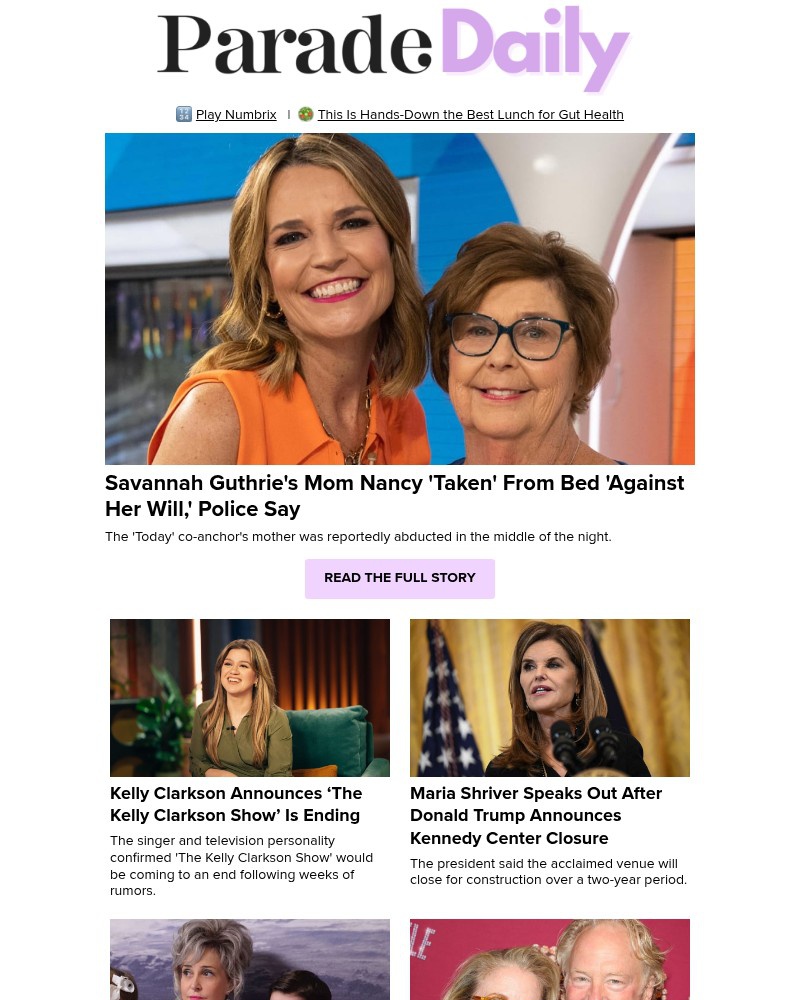Open the Play Numbrix link
The height and width of the screenshot is (1000, 800).
[x=235, y=115]
